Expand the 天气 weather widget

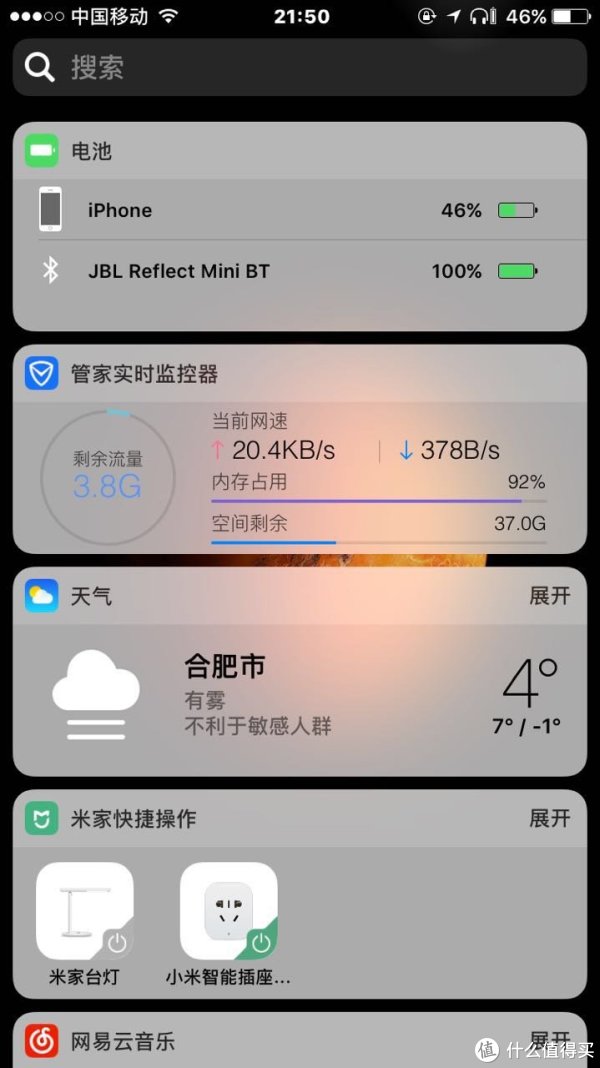[549, 596]
